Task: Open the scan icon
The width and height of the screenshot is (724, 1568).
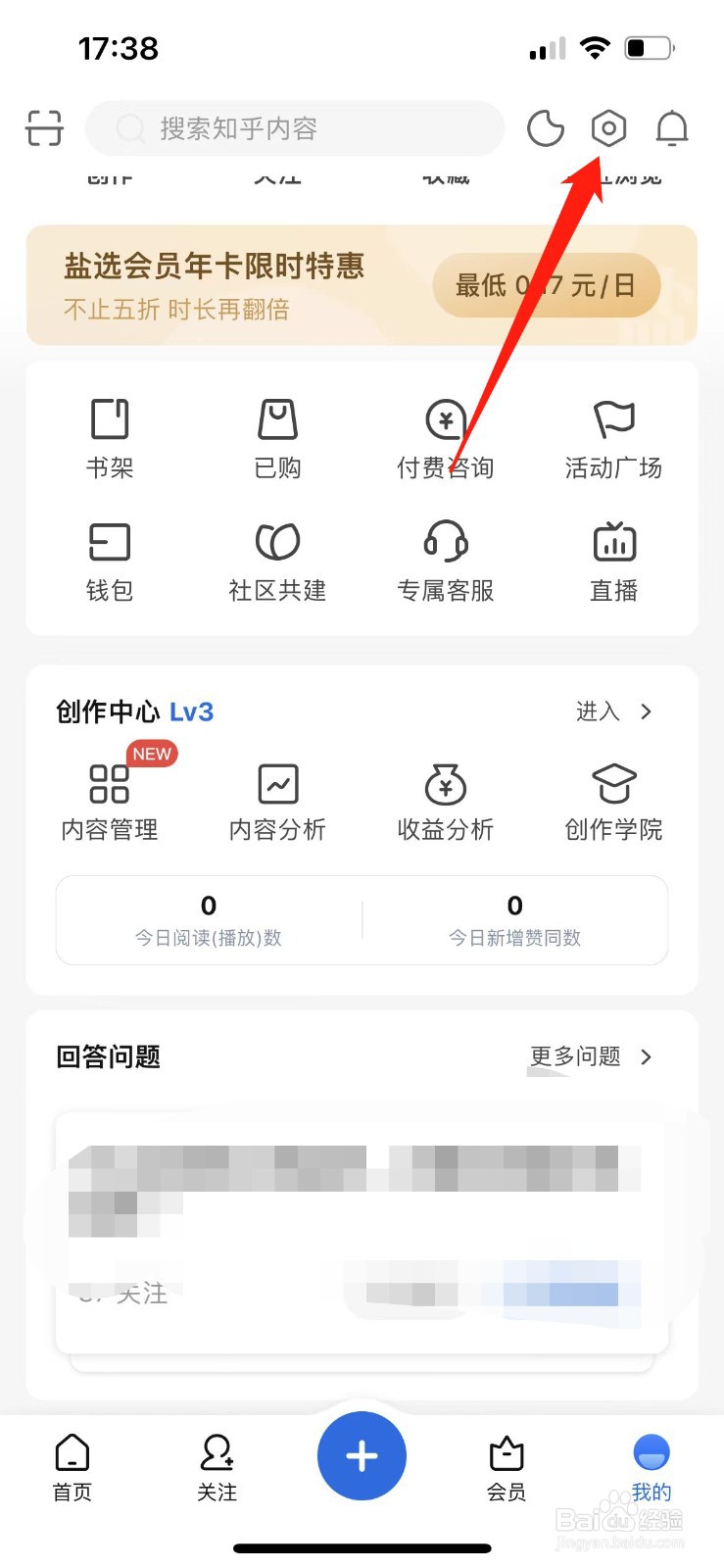Action: 44,128
